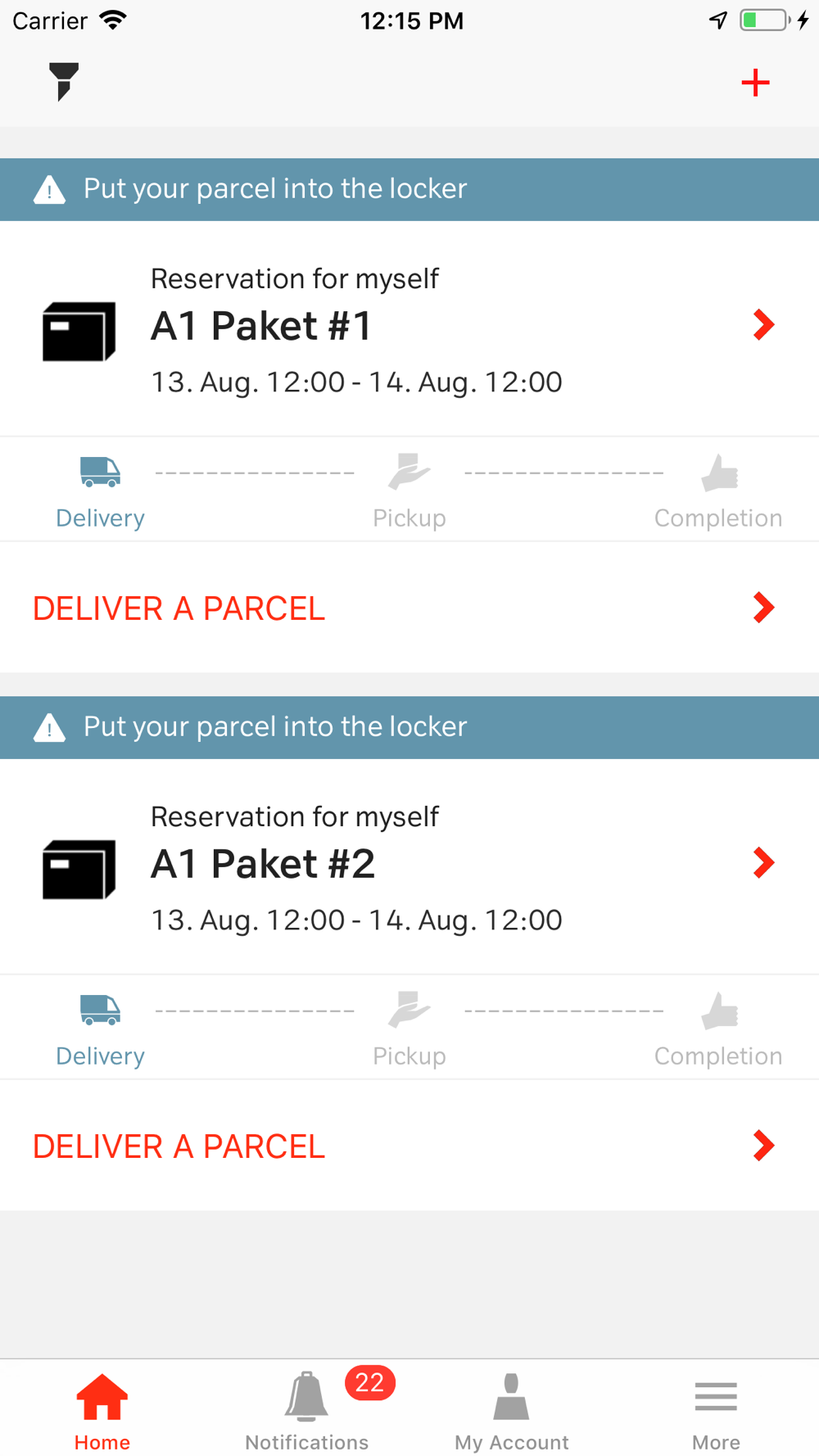
Task: Open the filter icon
Action: (x=63, y=82)
